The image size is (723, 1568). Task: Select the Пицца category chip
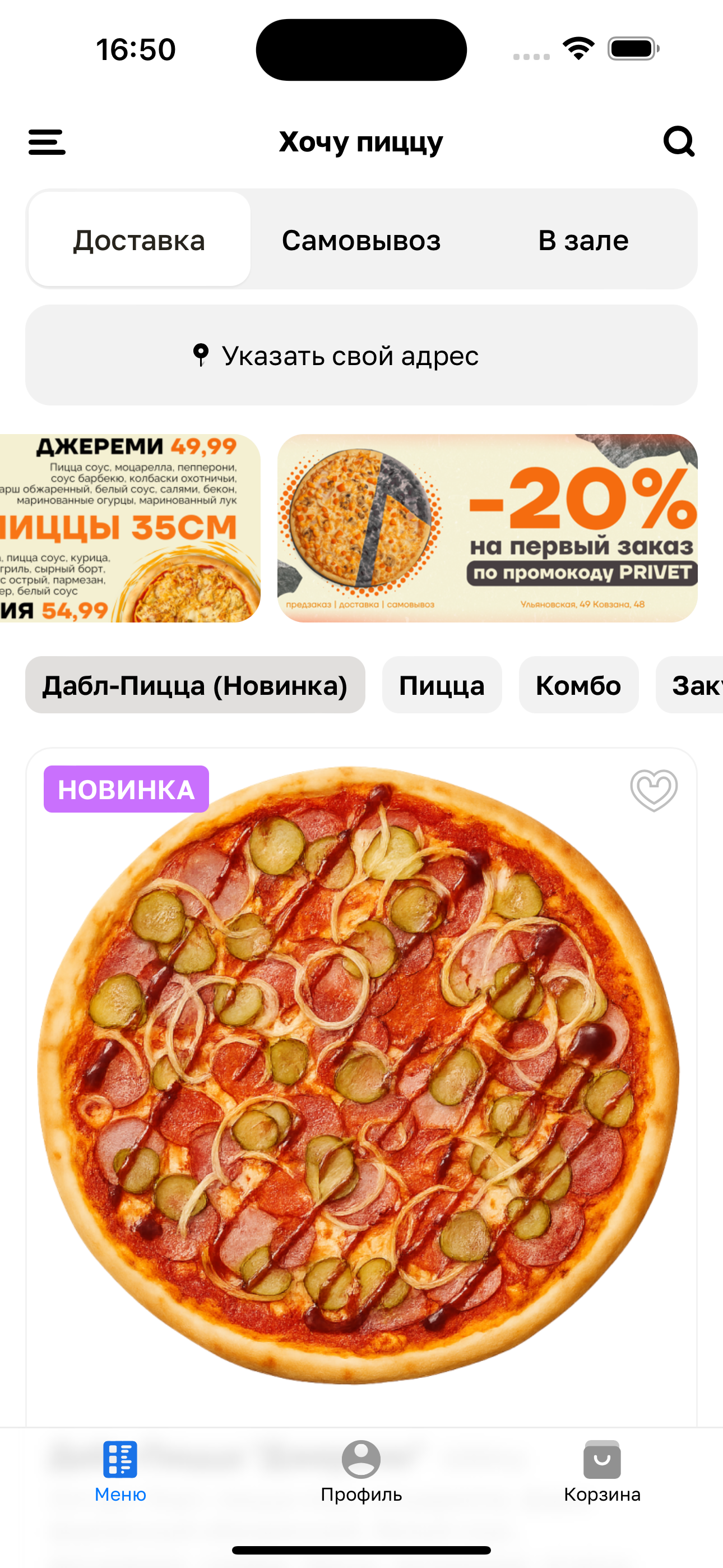tap(442, 685)
